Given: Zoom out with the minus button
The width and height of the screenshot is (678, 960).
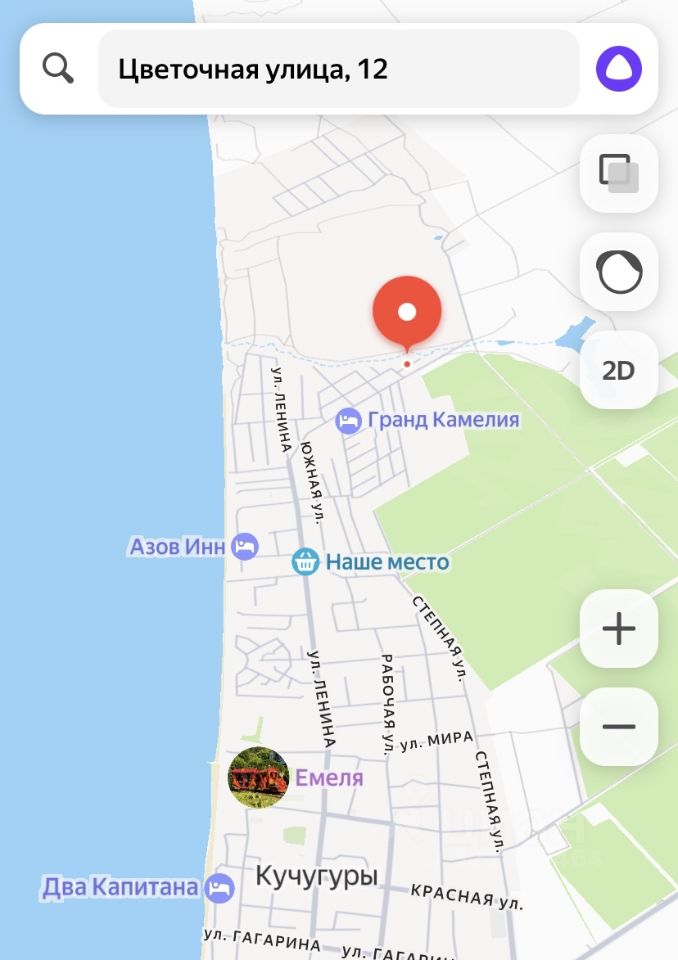Looking at the screenshot, I should (x=619, y=727).
